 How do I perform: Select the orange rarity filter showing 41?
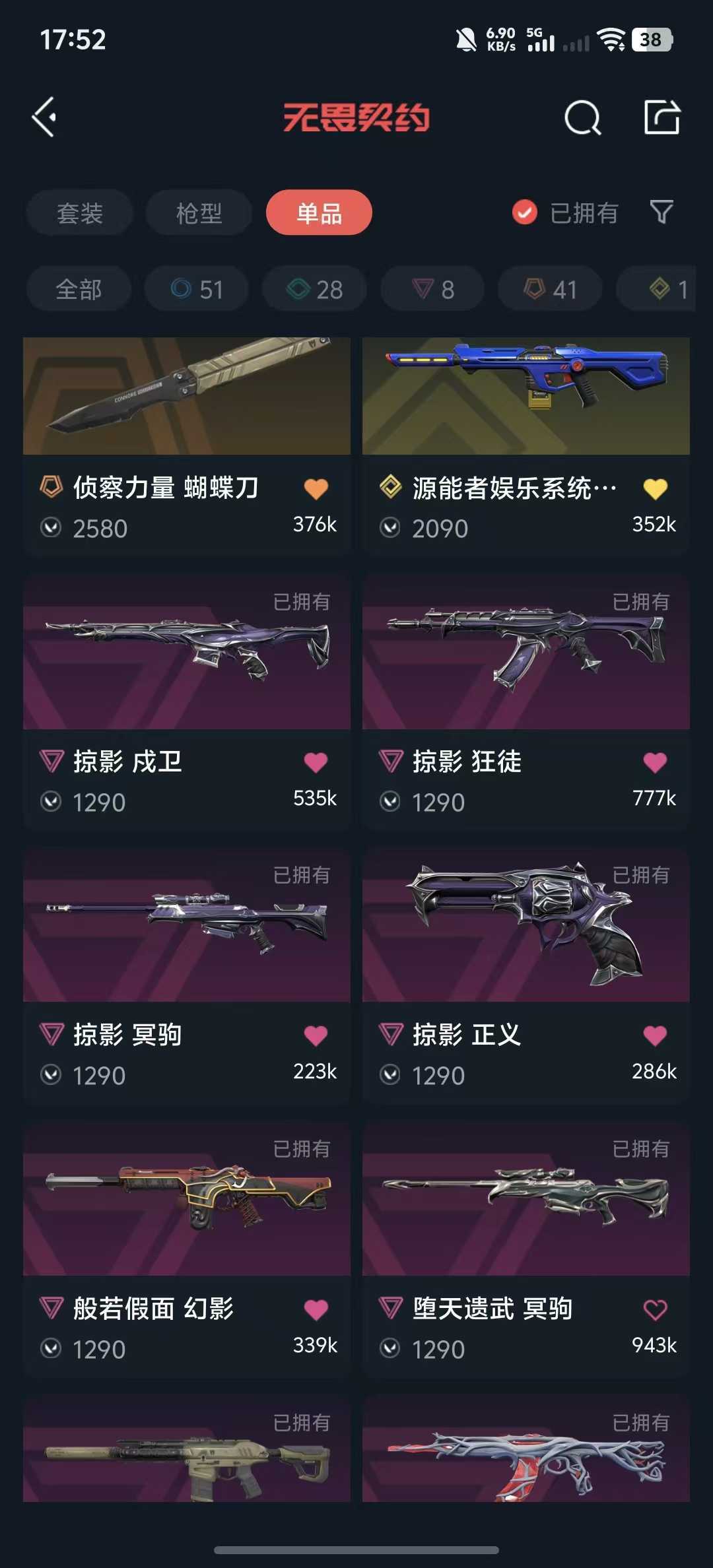(549, 288)
